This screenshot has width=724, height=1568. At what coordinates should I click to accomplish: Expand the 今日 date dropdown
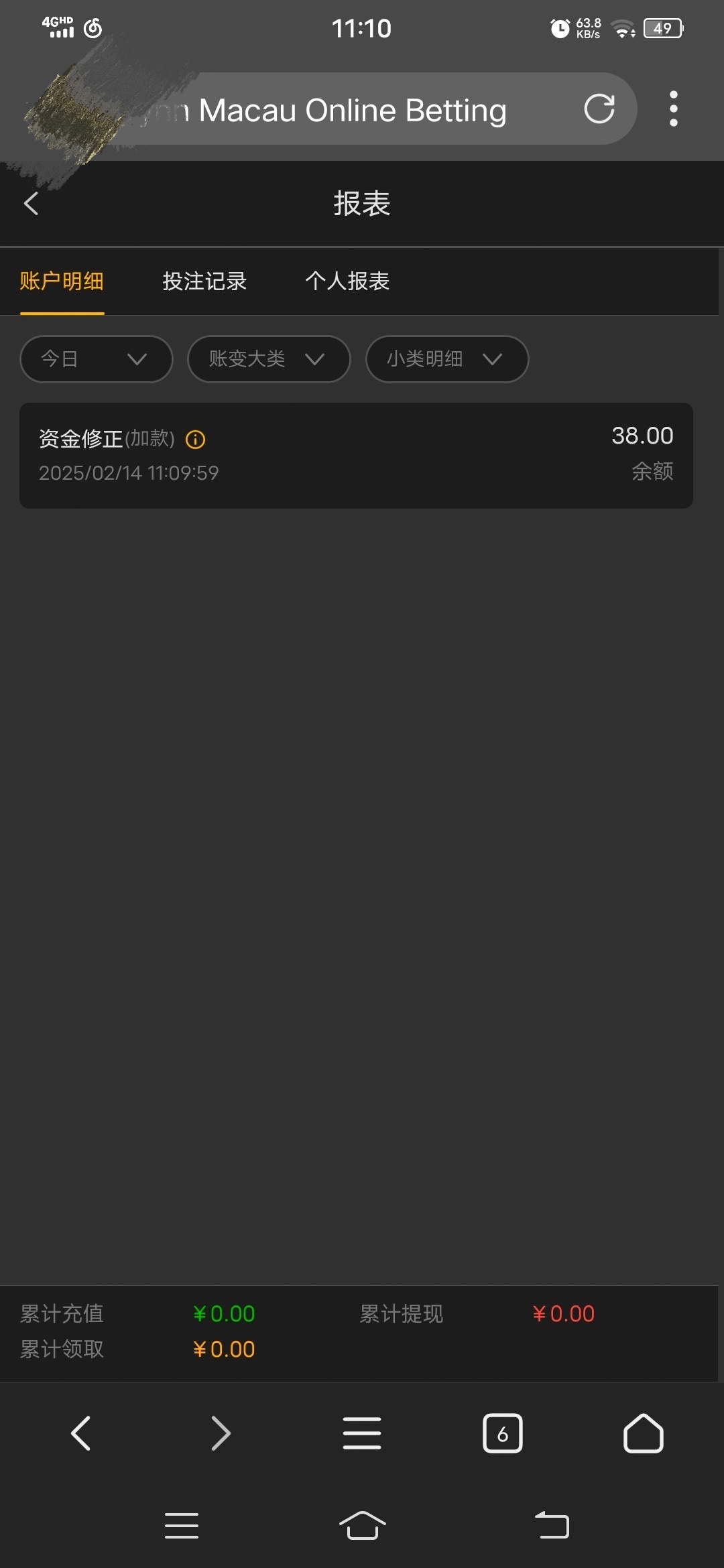(96, 359)
